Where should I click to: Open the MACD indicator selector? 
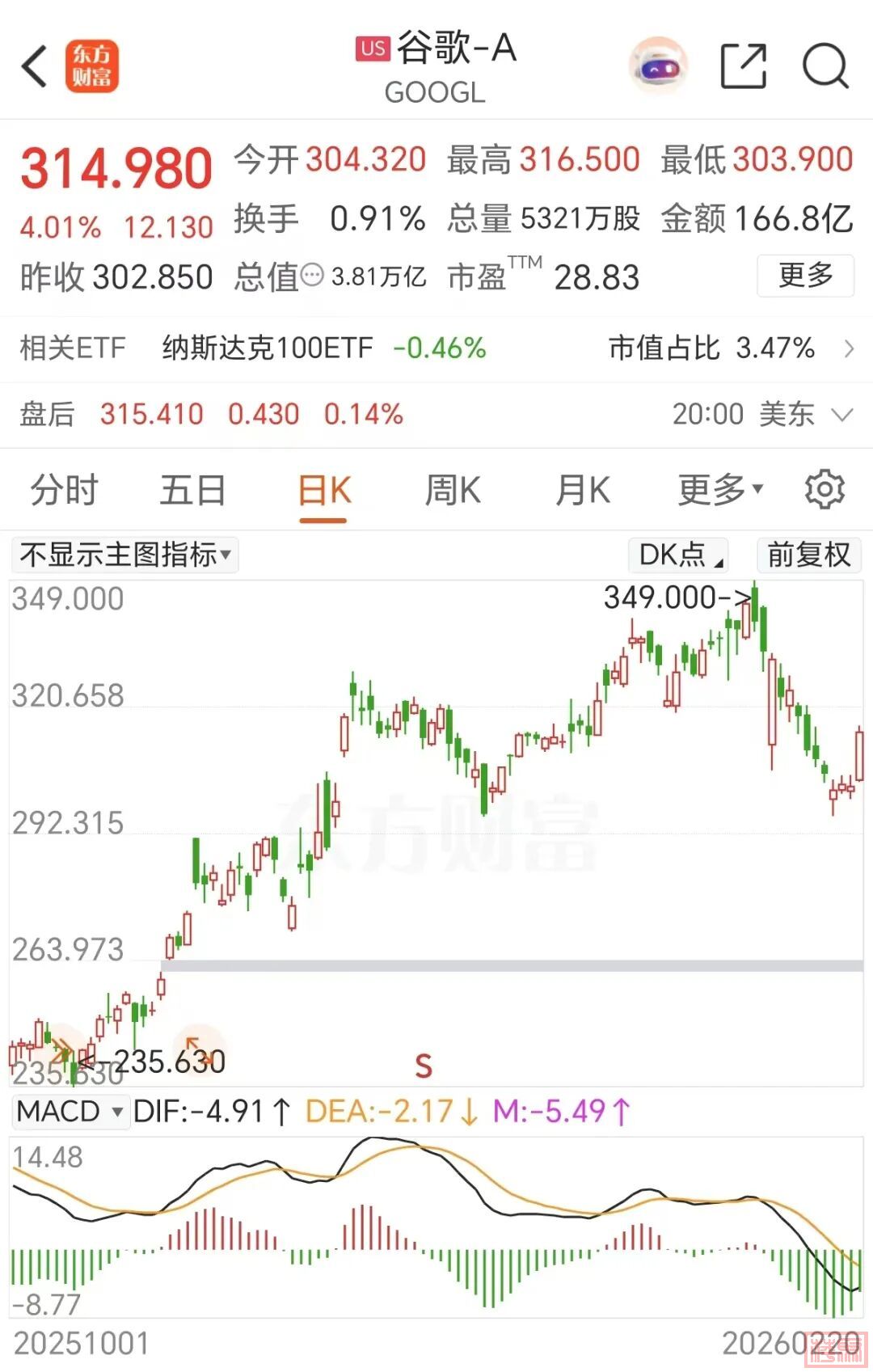click(x=70, y=1112)
